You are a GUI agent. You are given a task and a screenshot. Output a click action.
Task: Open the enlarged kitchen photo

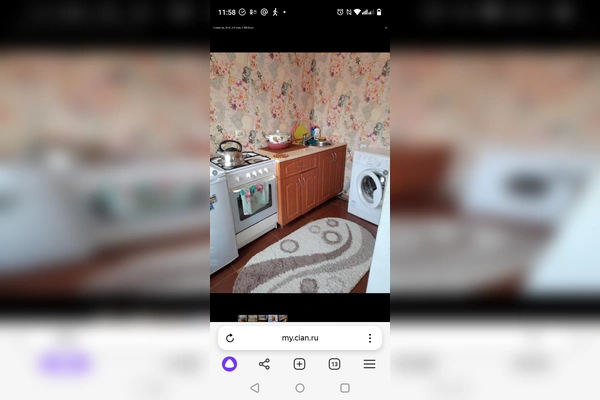pyautogui.click(x=299, y=172)
